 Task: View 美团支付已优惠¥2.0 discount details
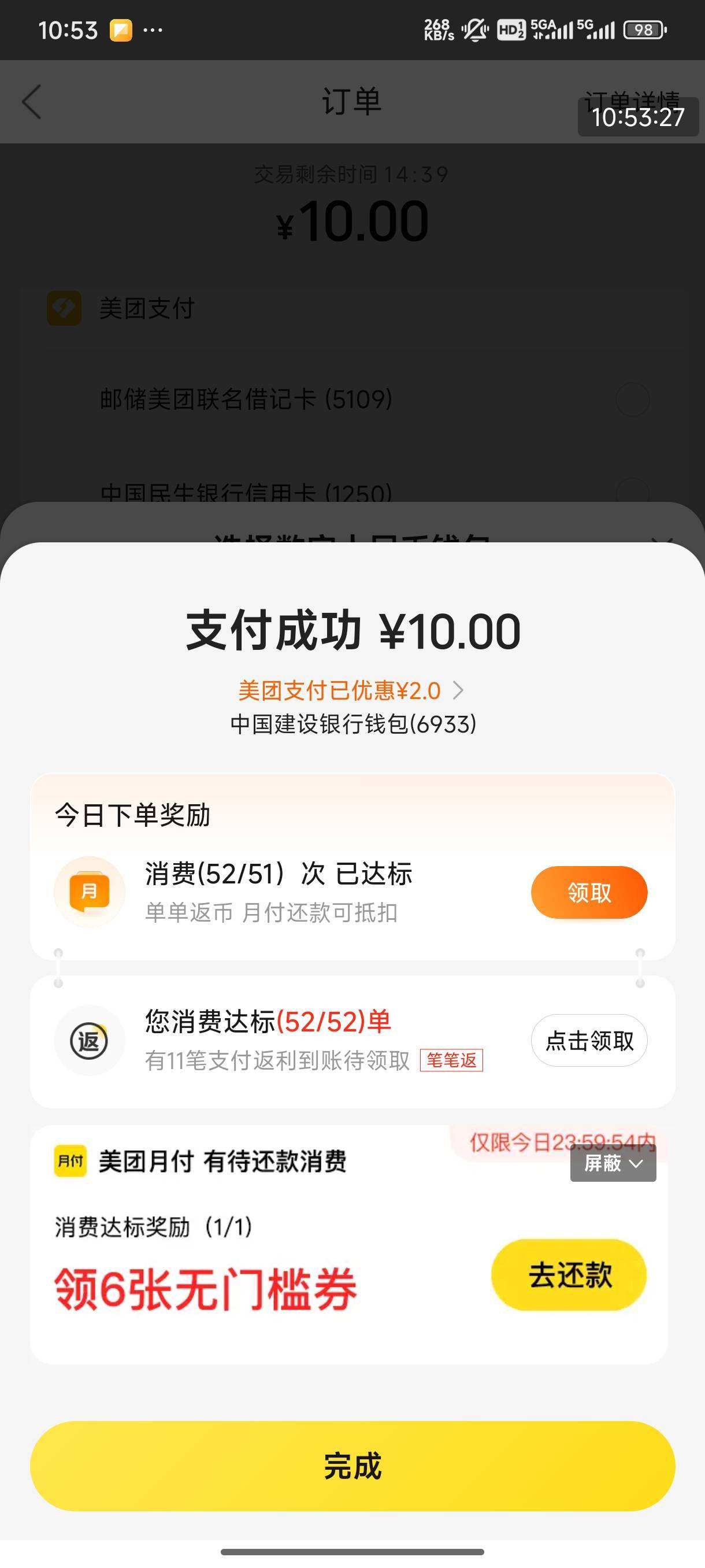[351, 690]
